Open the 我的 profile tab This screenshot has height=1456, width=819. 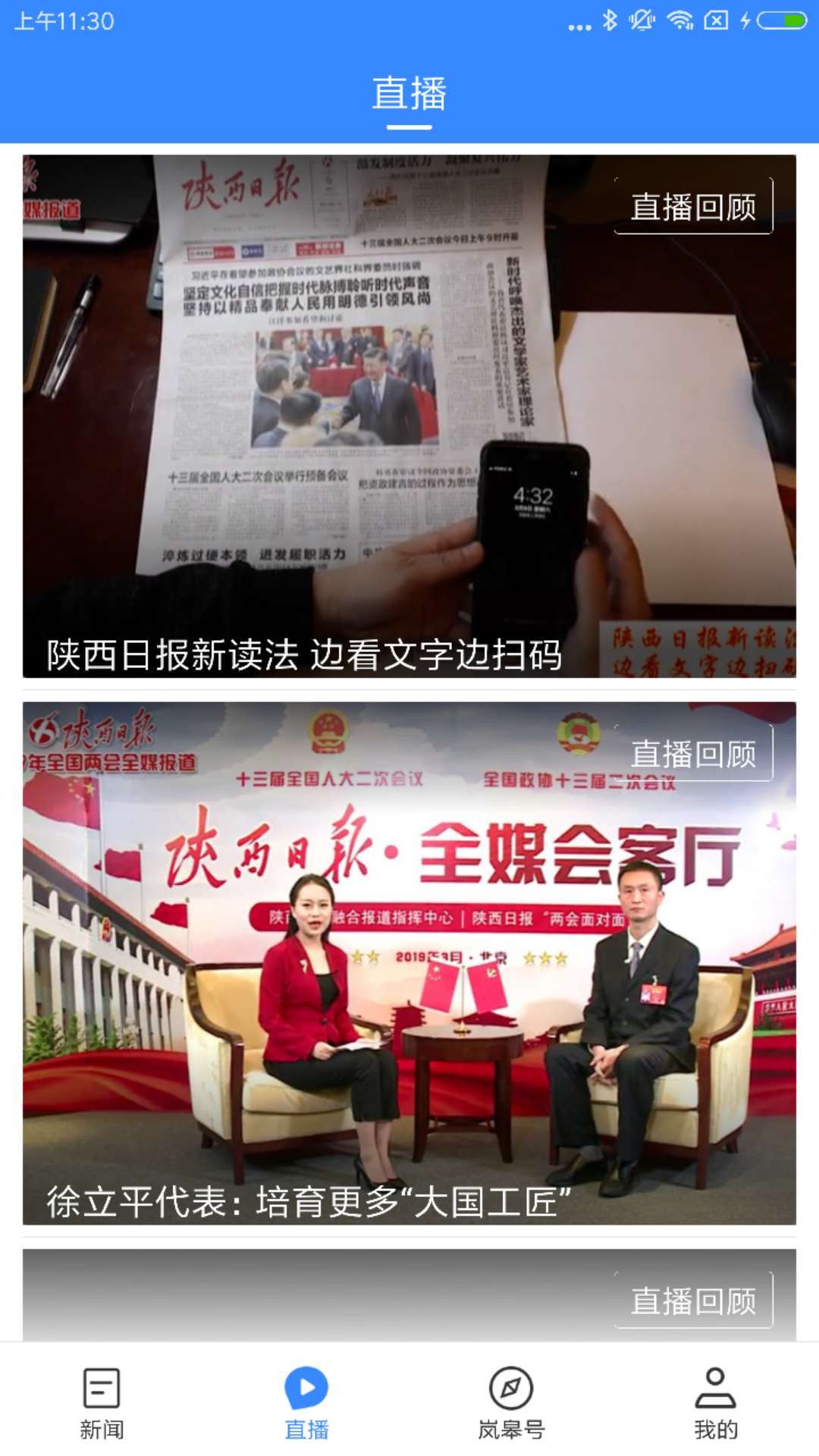(x=716, y=1403)
